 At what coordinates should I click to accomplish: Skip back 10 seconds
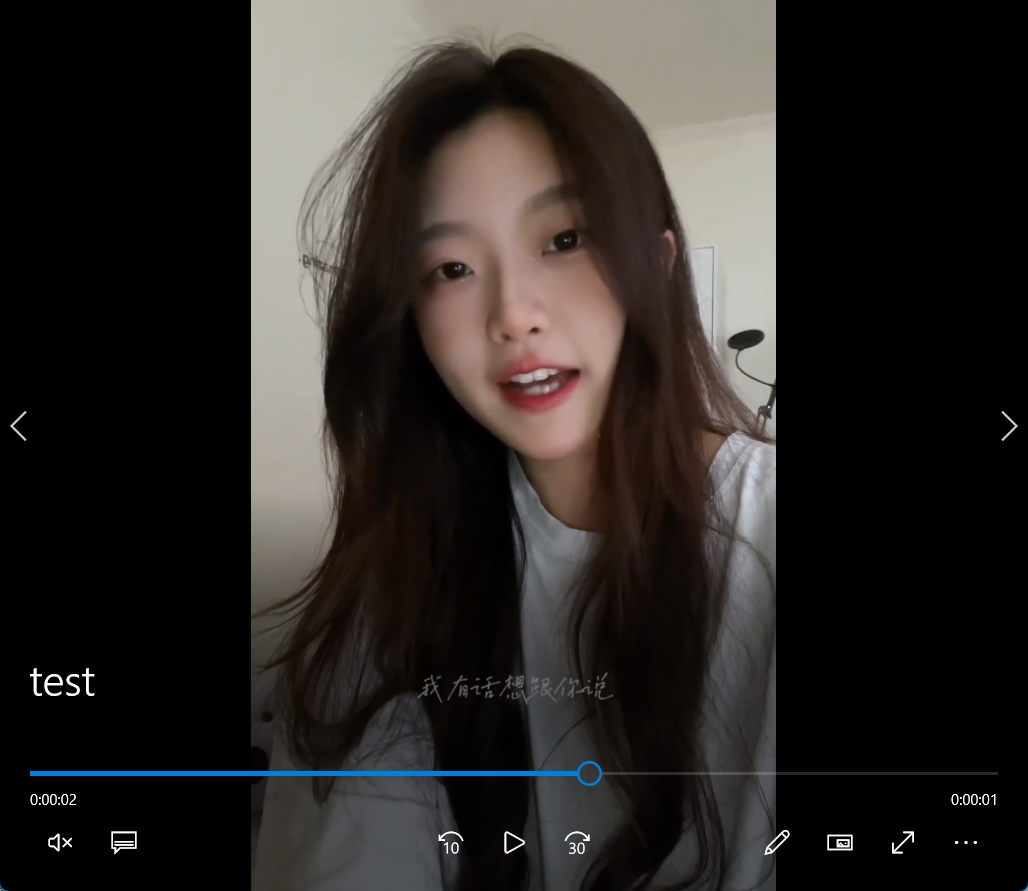pyautogui.click(x=451, y=843)
